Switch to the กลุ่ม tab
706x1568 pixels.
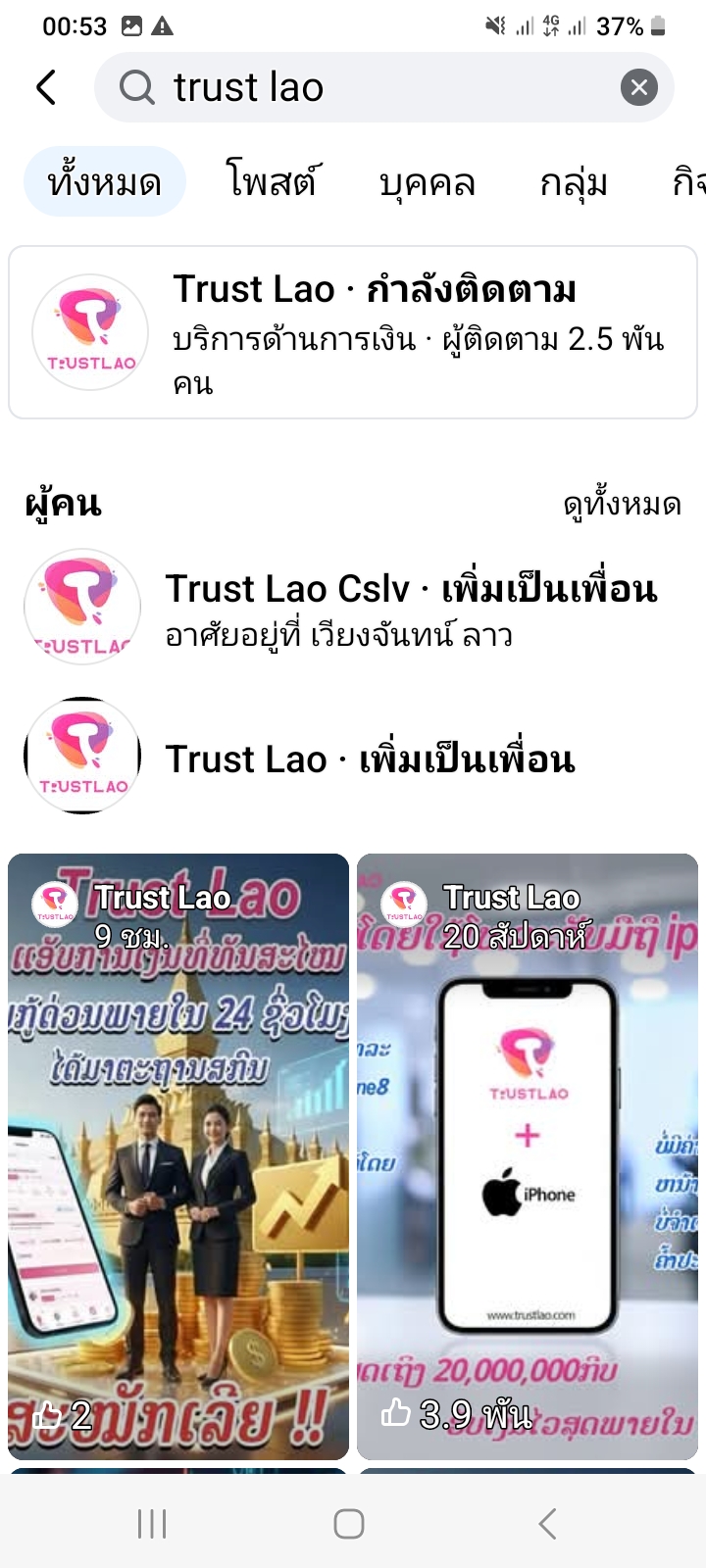(x=574, y=182)
